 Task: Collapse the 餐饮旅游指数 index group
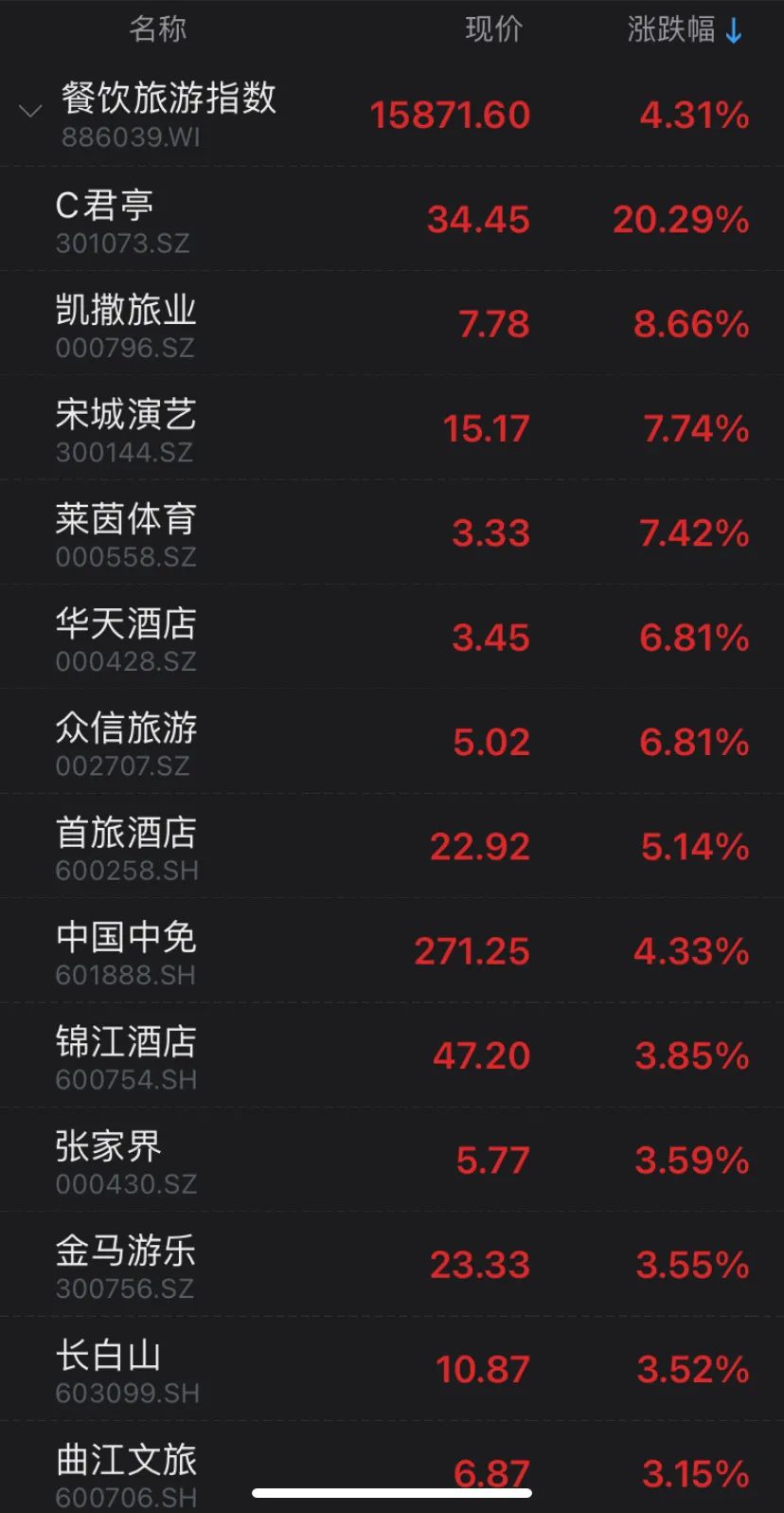(x=30, y=112)
